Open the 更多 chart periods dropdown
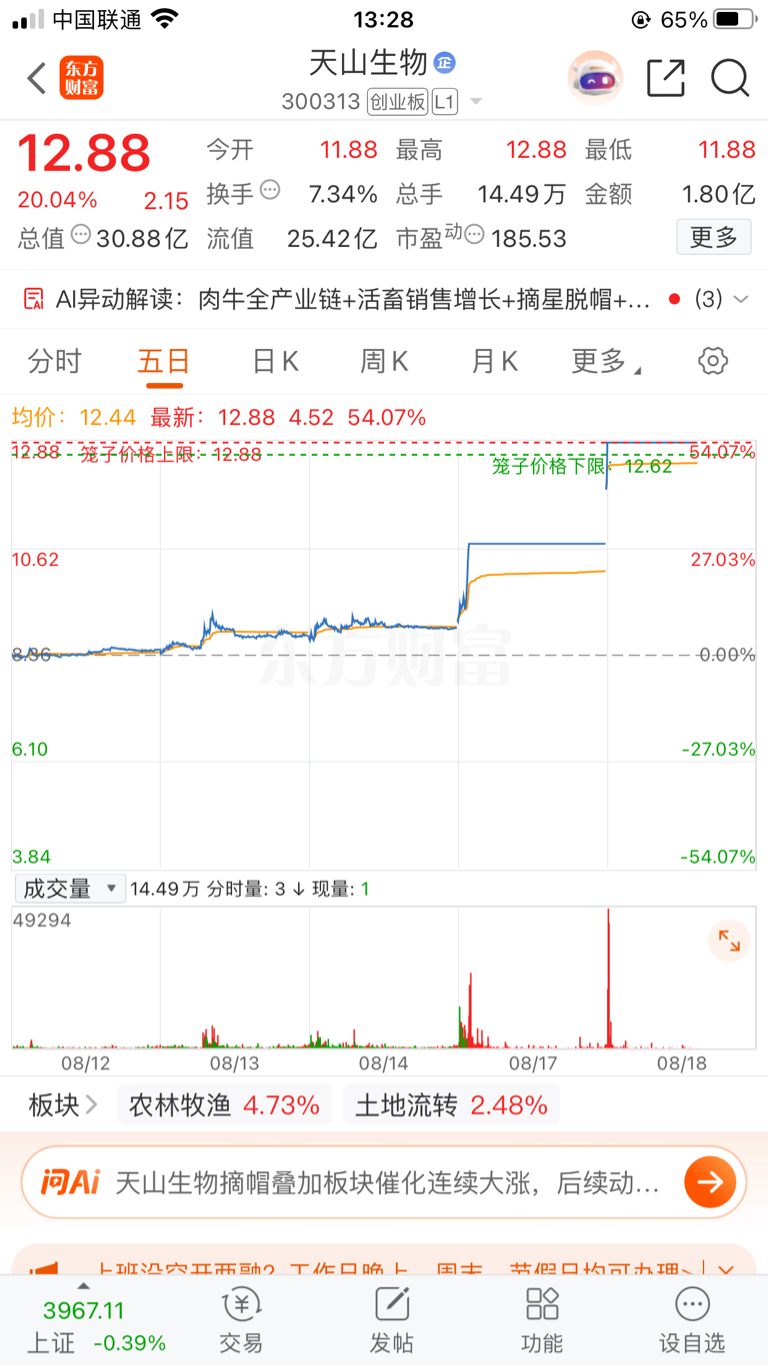 click(x=605, y=361)
